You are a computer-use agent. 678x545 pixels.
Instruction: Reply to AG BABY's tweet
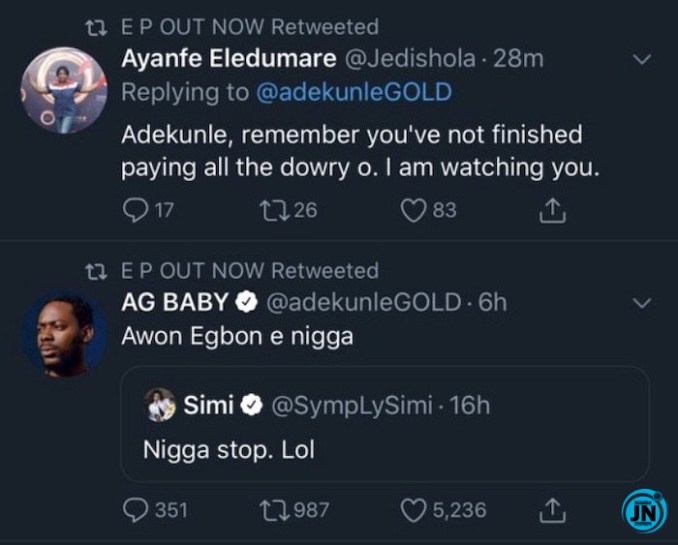coord(133,510)
